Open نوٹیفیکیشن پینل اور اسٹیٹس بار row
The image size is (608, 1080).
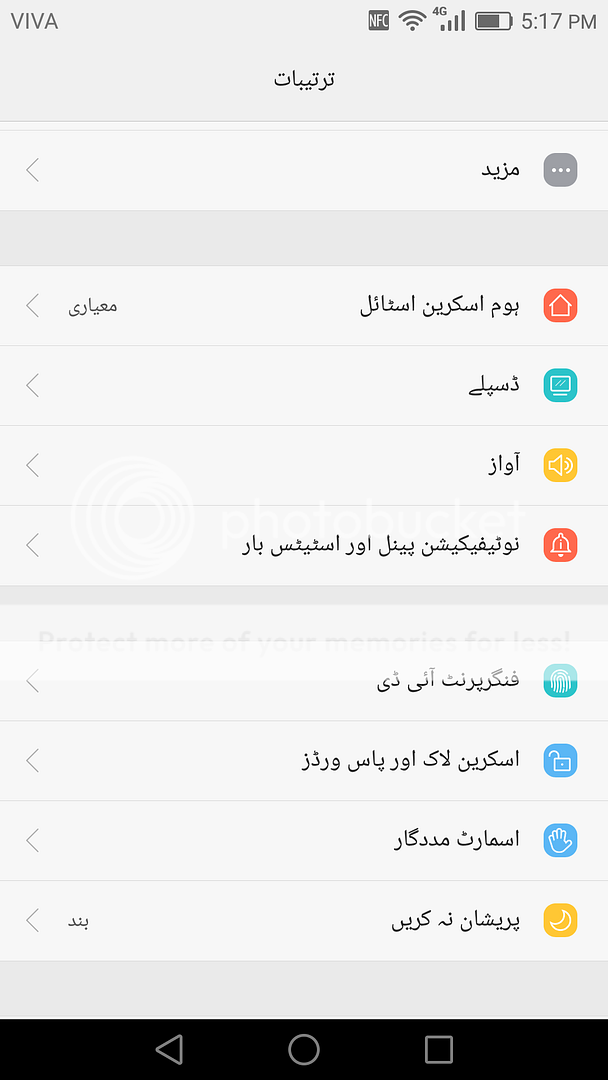click(x=304, y=545)
